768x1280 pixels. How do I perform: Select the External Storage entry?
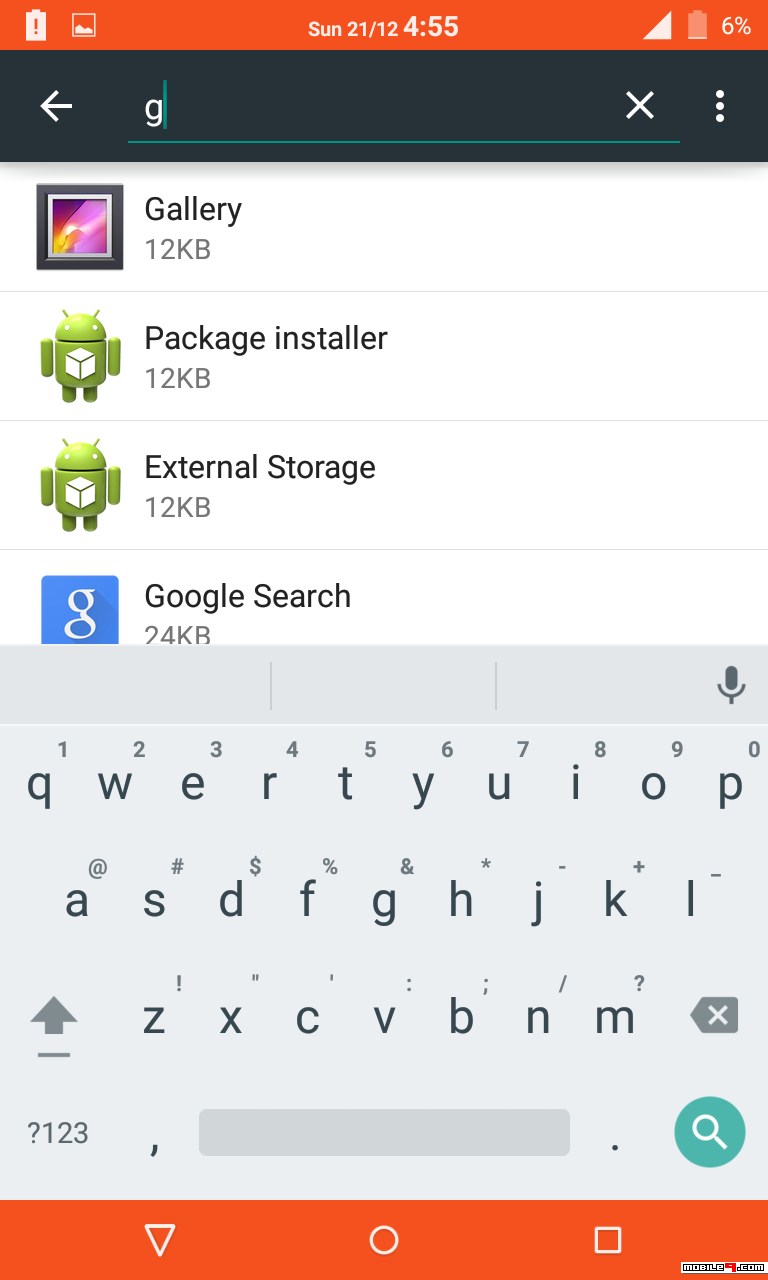point(384,486)
